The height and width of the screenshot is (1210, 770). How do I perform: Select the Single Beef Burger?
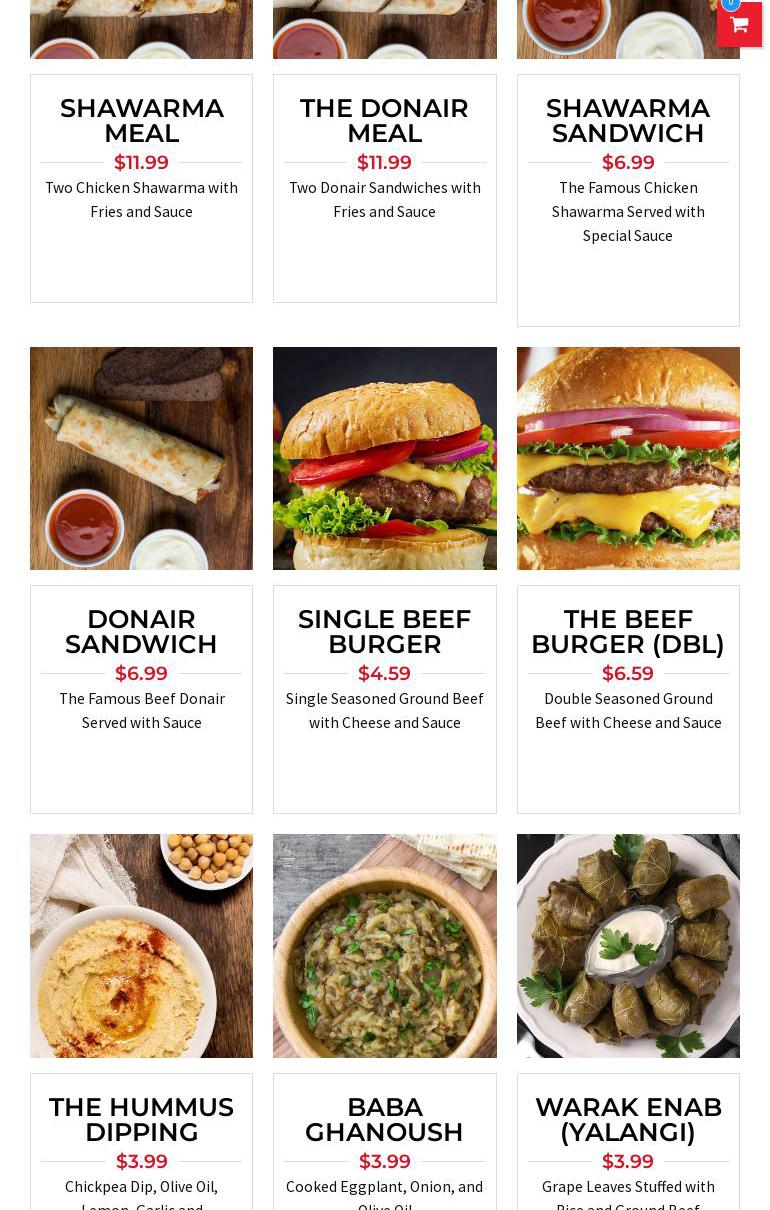click(x=384, y=632)
